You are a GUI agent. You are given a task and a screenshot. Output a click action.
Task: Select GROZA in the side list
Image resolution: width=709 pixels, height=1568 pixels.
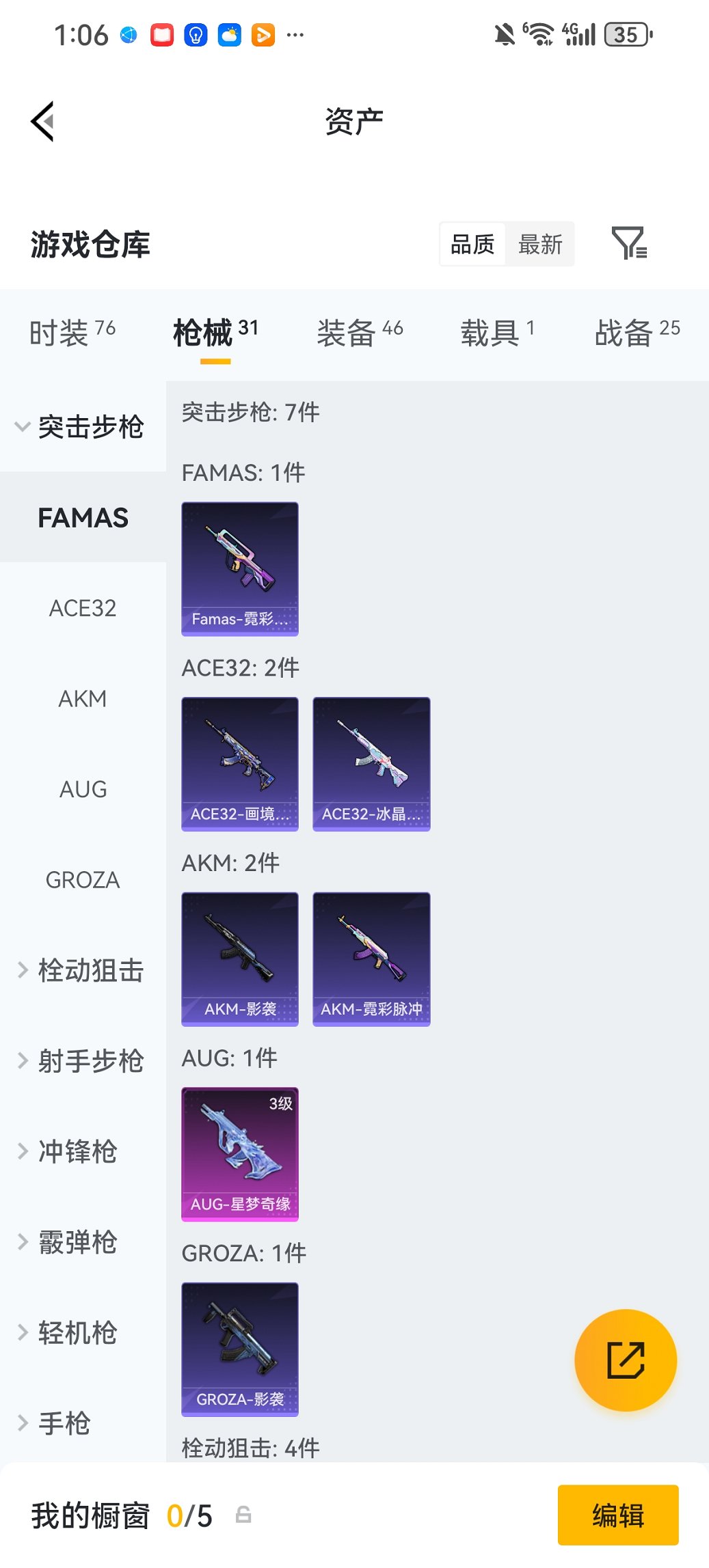click(x=83, y=880)
